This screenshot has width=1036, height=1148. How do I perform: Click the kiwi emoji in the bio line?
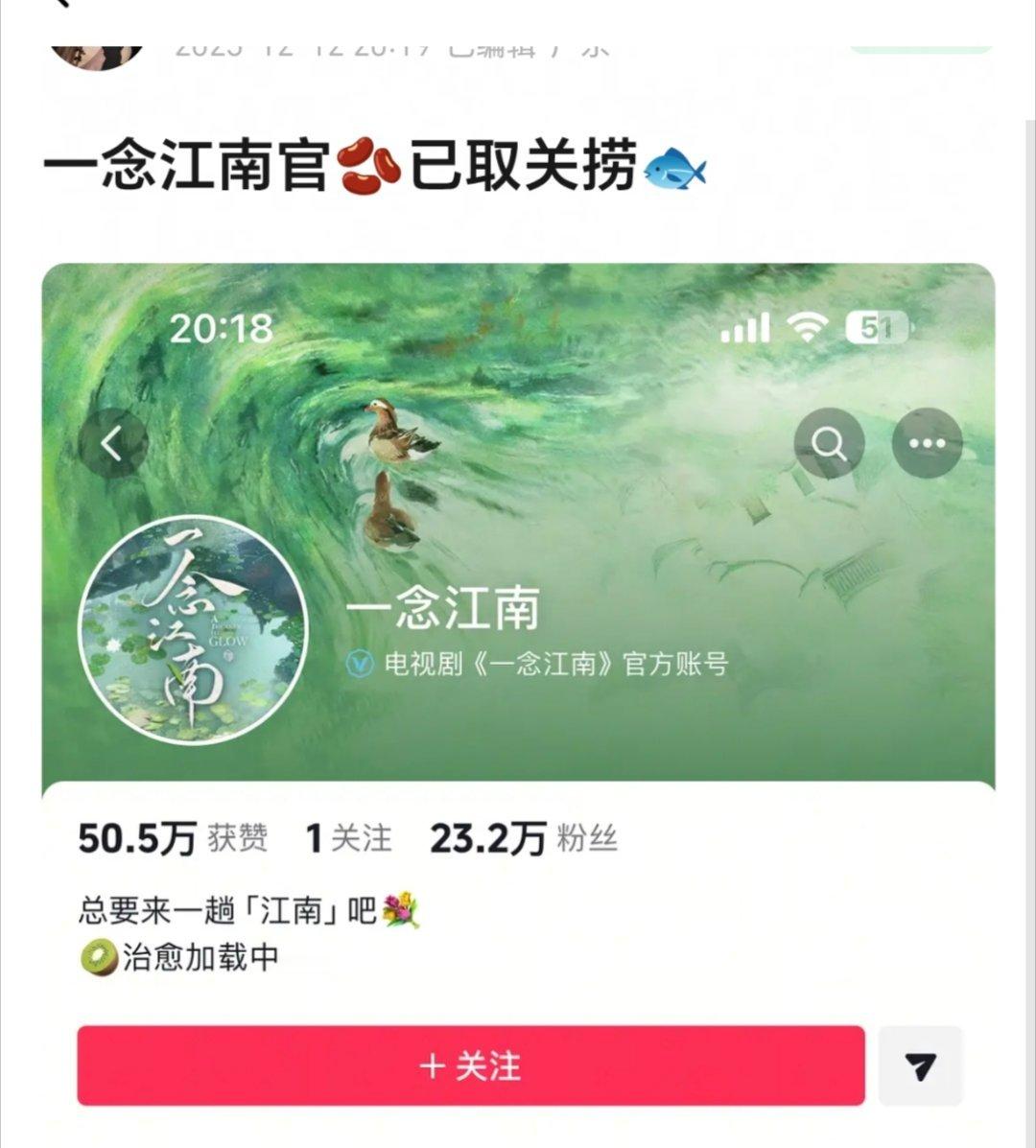tap(94, 954)
